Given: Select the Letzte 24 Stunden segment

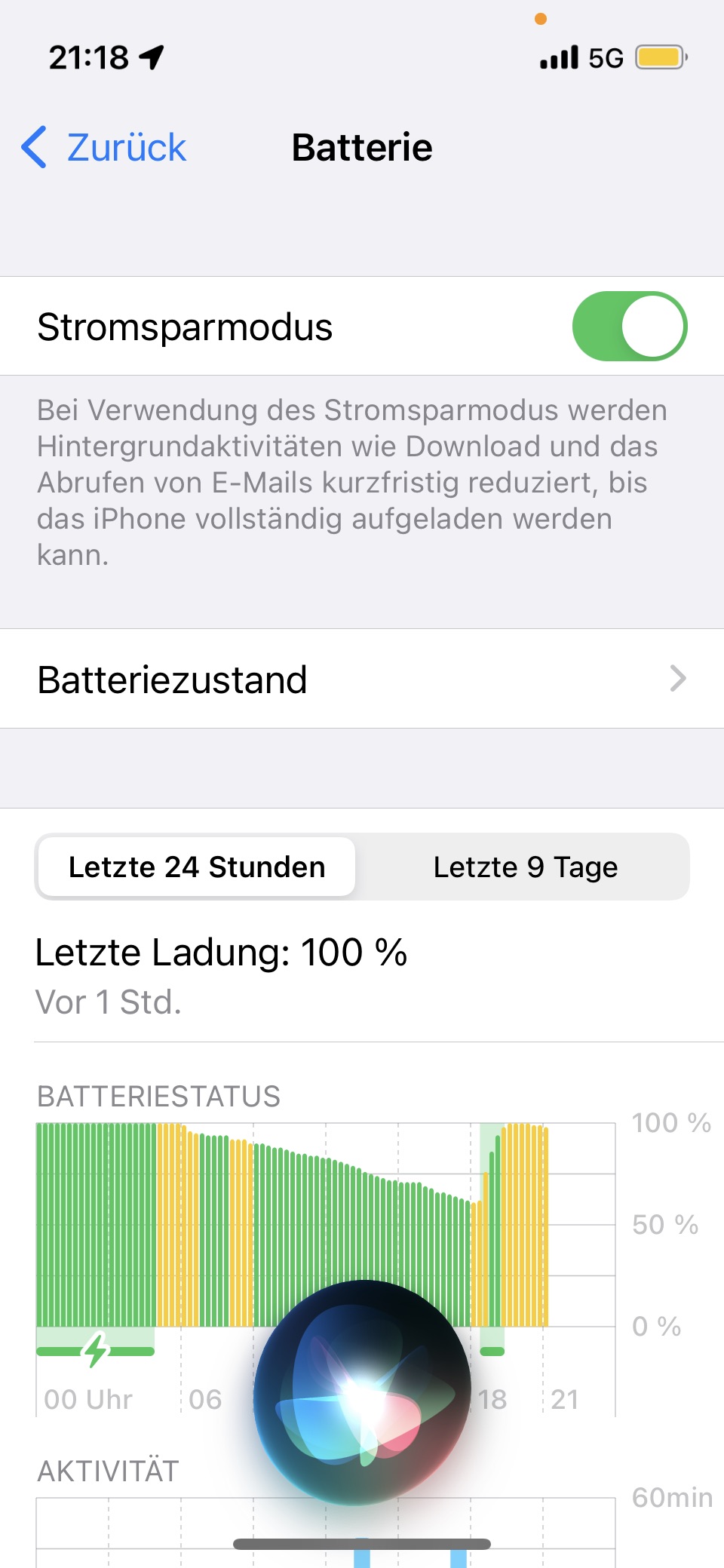Looking at the screenshot, I should coord(197,867).
